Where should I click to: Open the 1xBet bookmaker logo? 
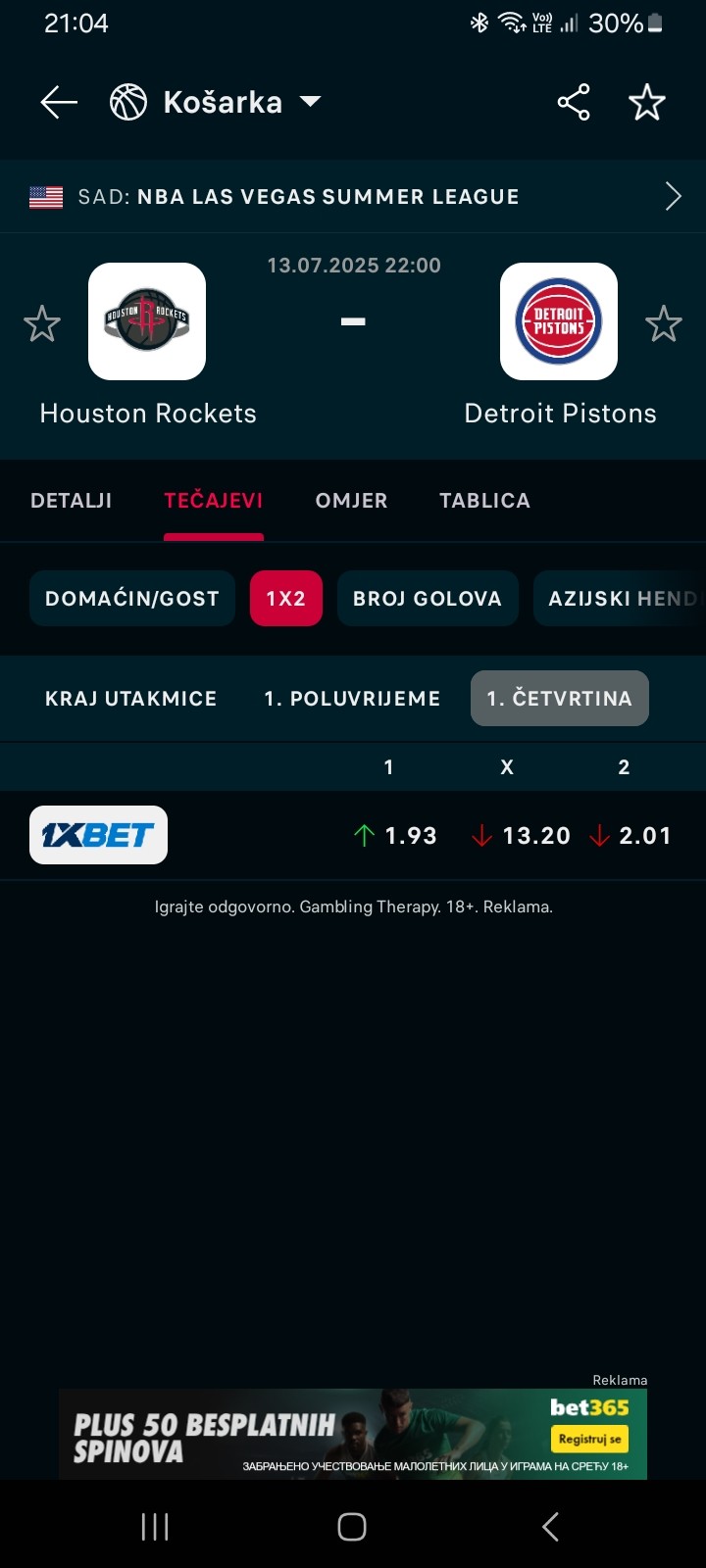(98, 835)
